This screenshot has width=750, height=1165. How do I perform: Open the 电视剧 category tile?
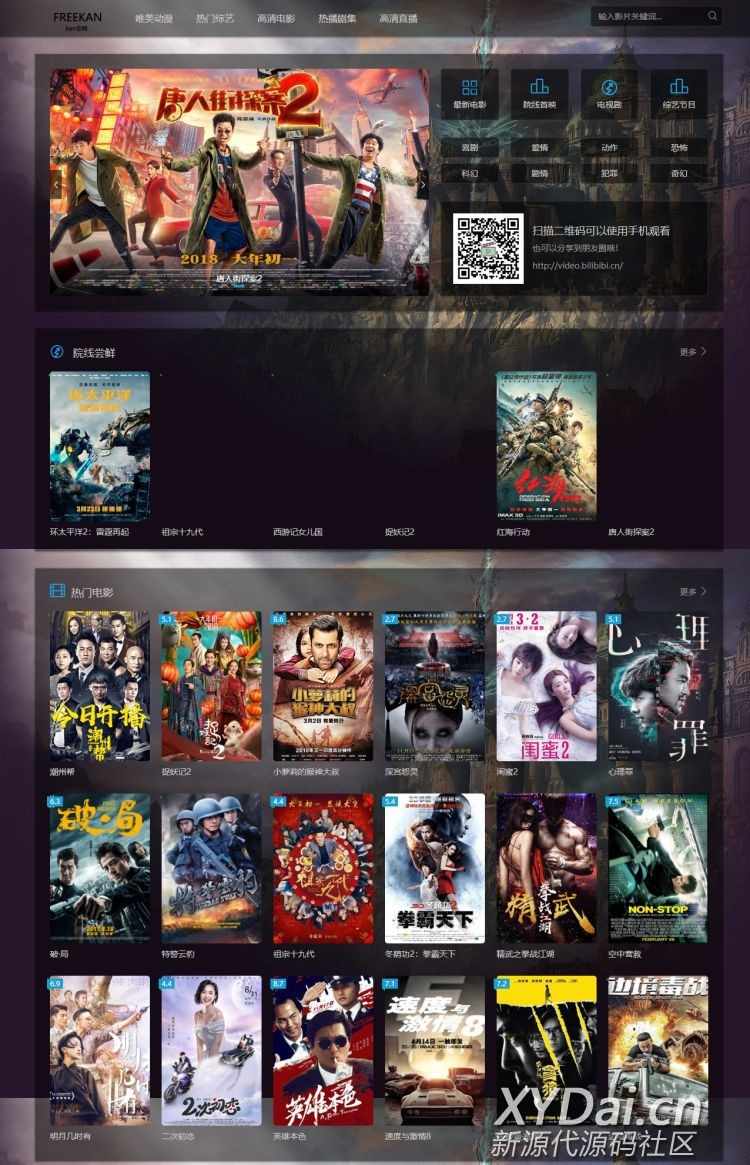click(609, 94)
